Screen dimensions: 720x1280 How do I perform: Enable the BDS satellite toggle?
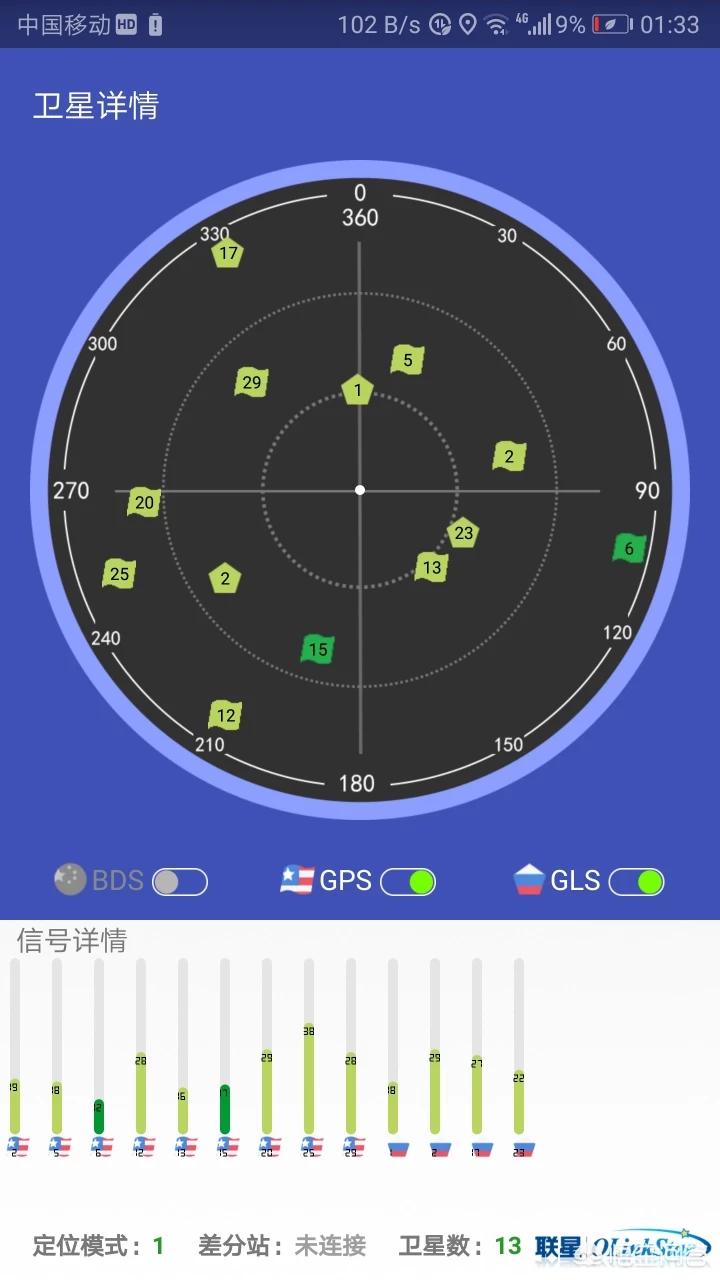tap(180, 882)
